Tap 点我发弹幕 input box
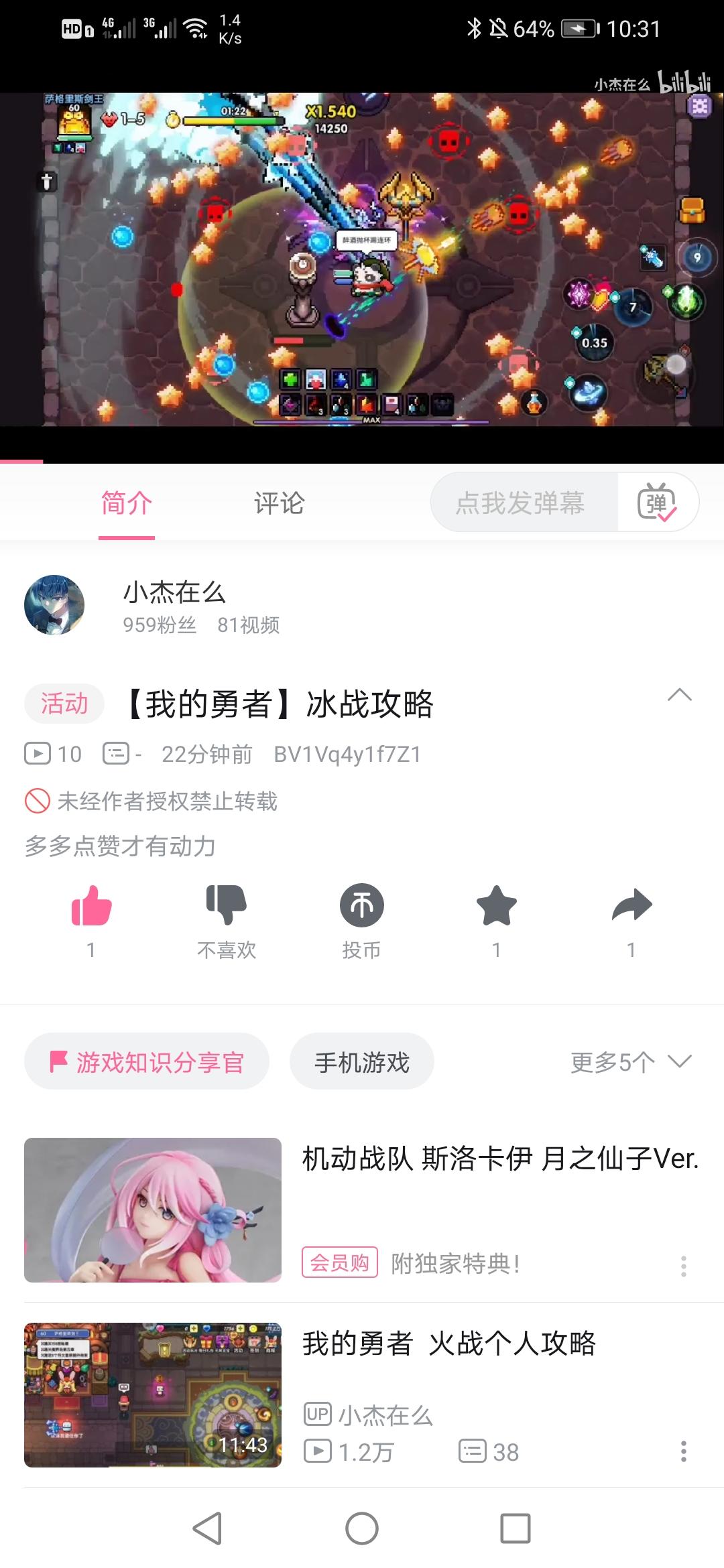 pyautogui.click(x=520, y=503)
